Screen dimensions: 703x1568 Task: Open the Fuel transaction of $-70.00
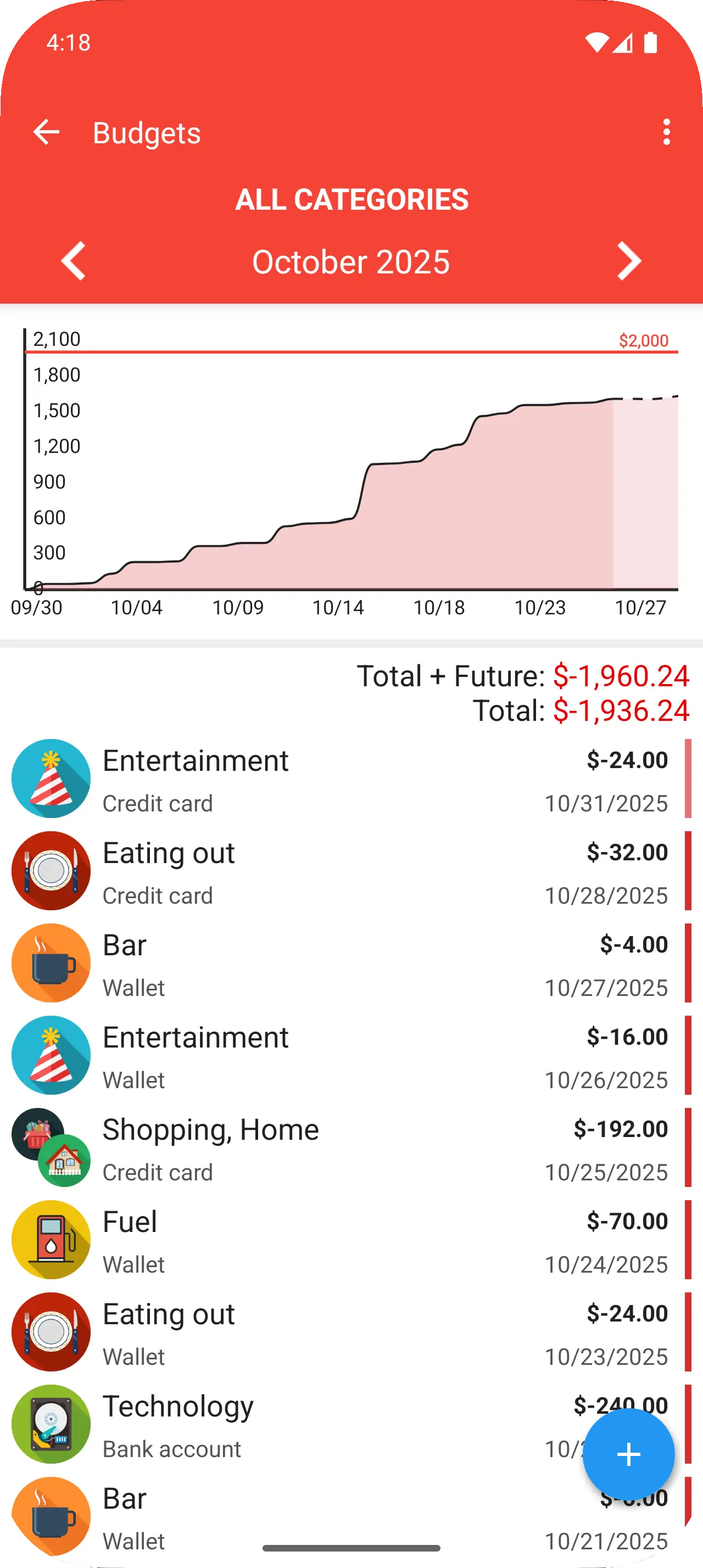347,1240
